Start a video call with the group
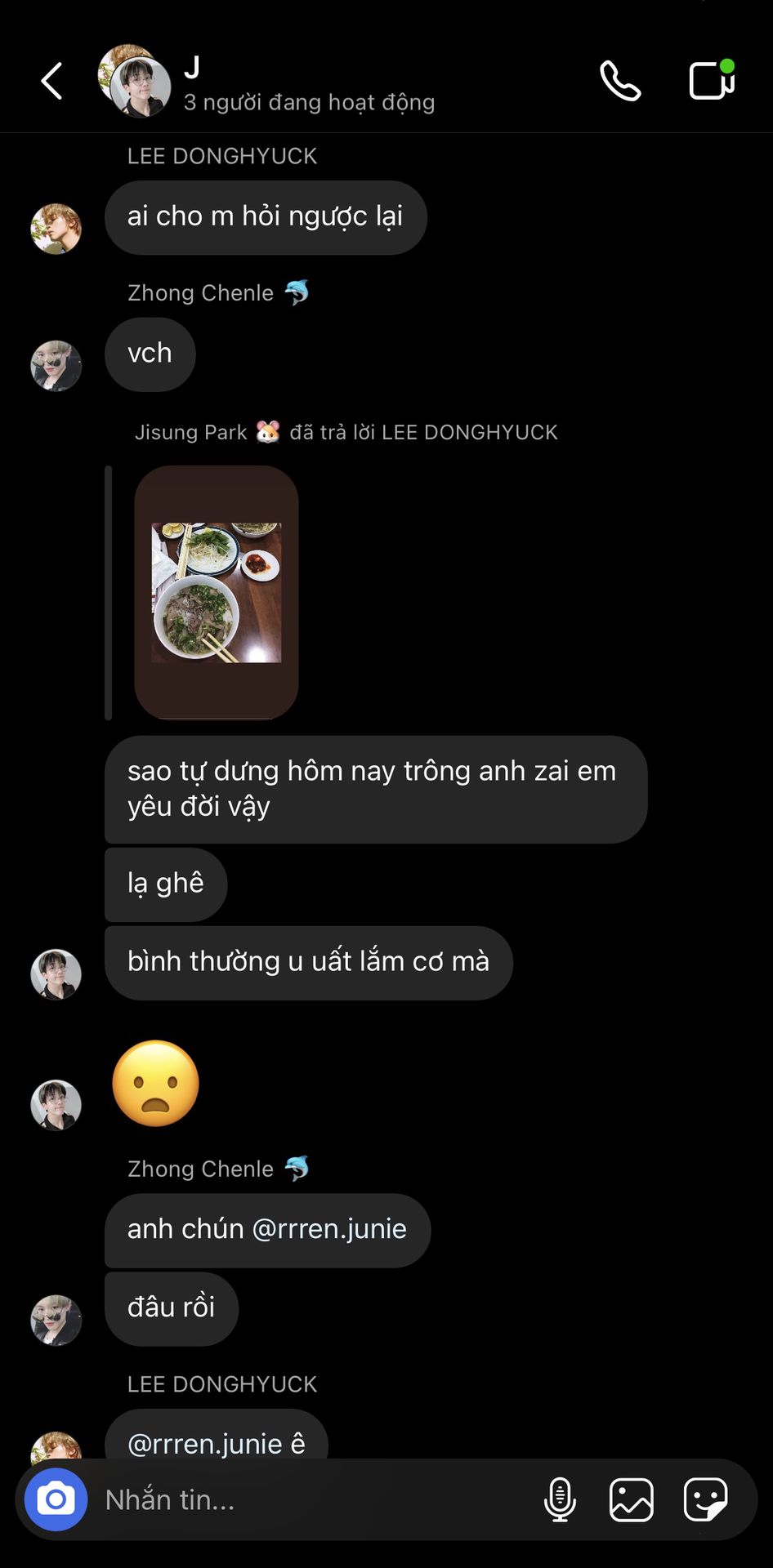The image size is (773, 1568). coord(711,80)
